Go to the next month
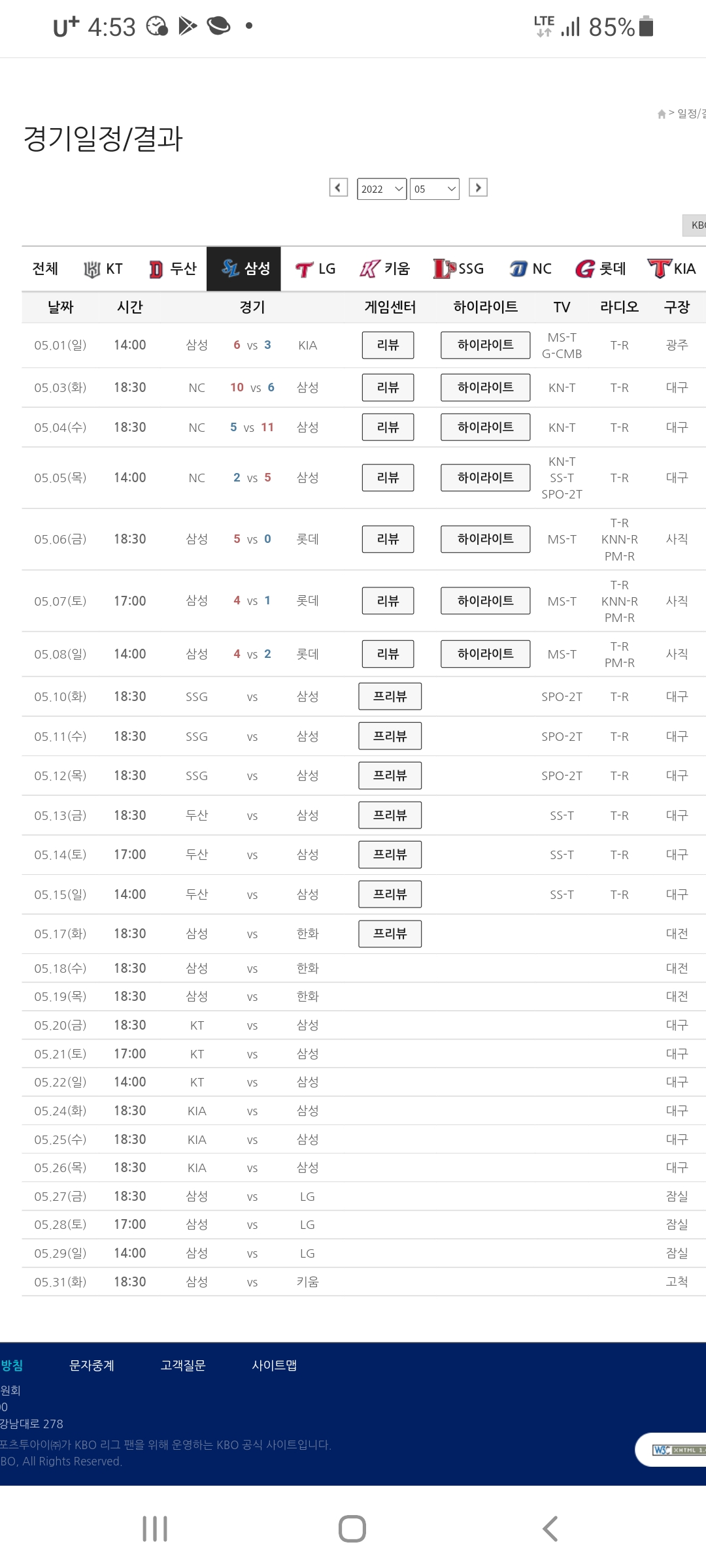 point(478,188)
